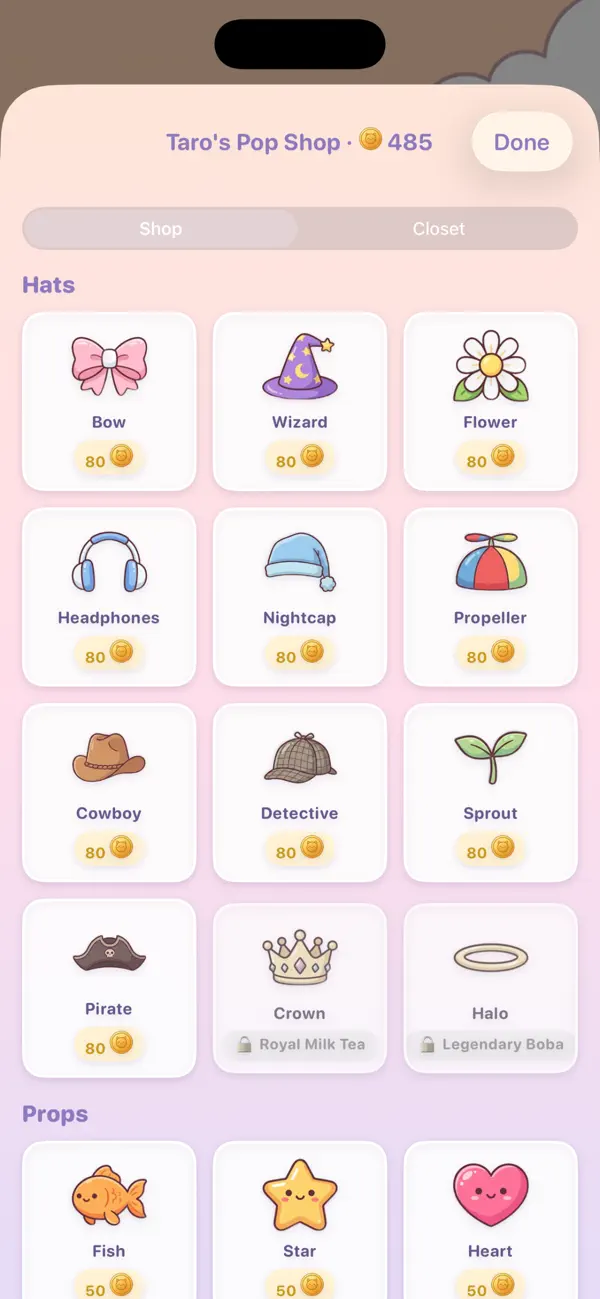
Task: Choose the Flower hat
Action: pyautogui.click(x=490, y=401)
